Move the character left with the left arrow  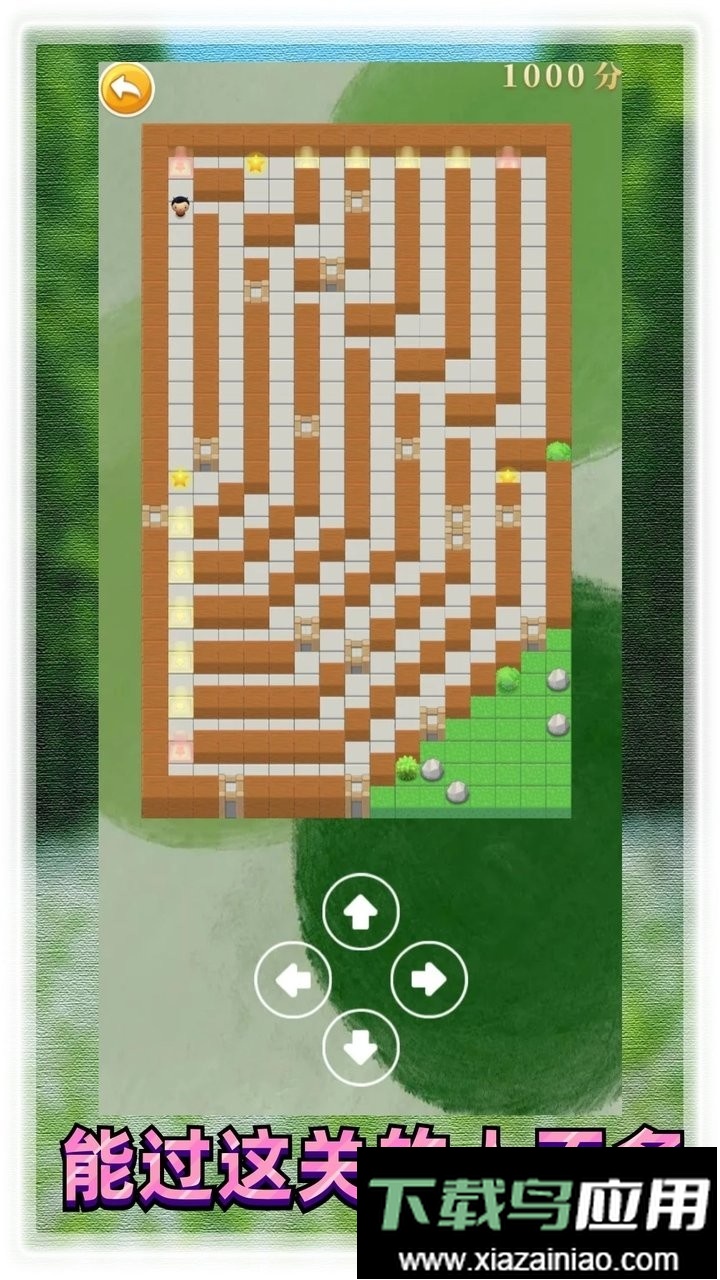(293, 980)
